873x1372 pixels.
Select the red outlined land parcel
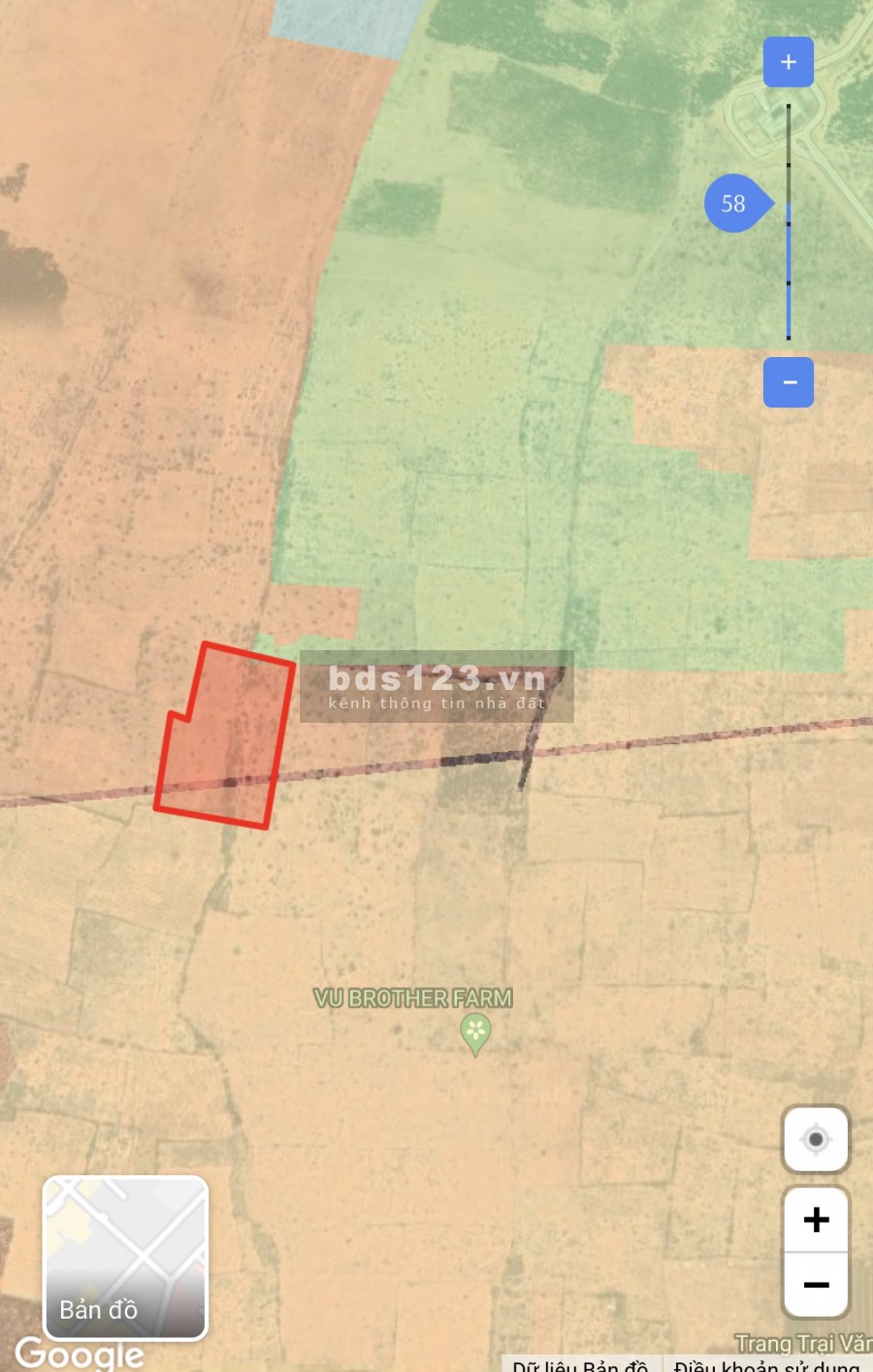(228, 737)
